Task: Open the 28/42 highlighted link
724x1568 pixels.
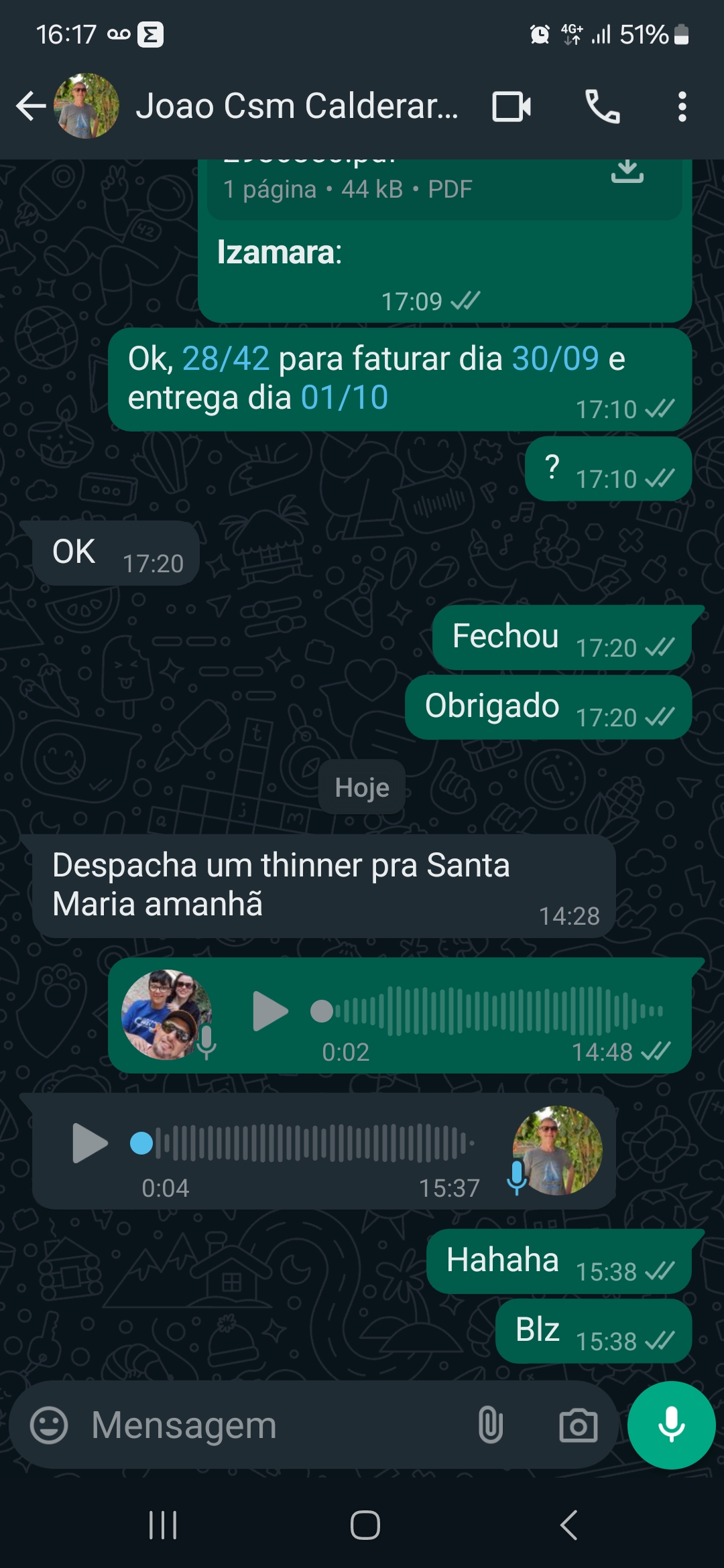Action: click(225, 358)
